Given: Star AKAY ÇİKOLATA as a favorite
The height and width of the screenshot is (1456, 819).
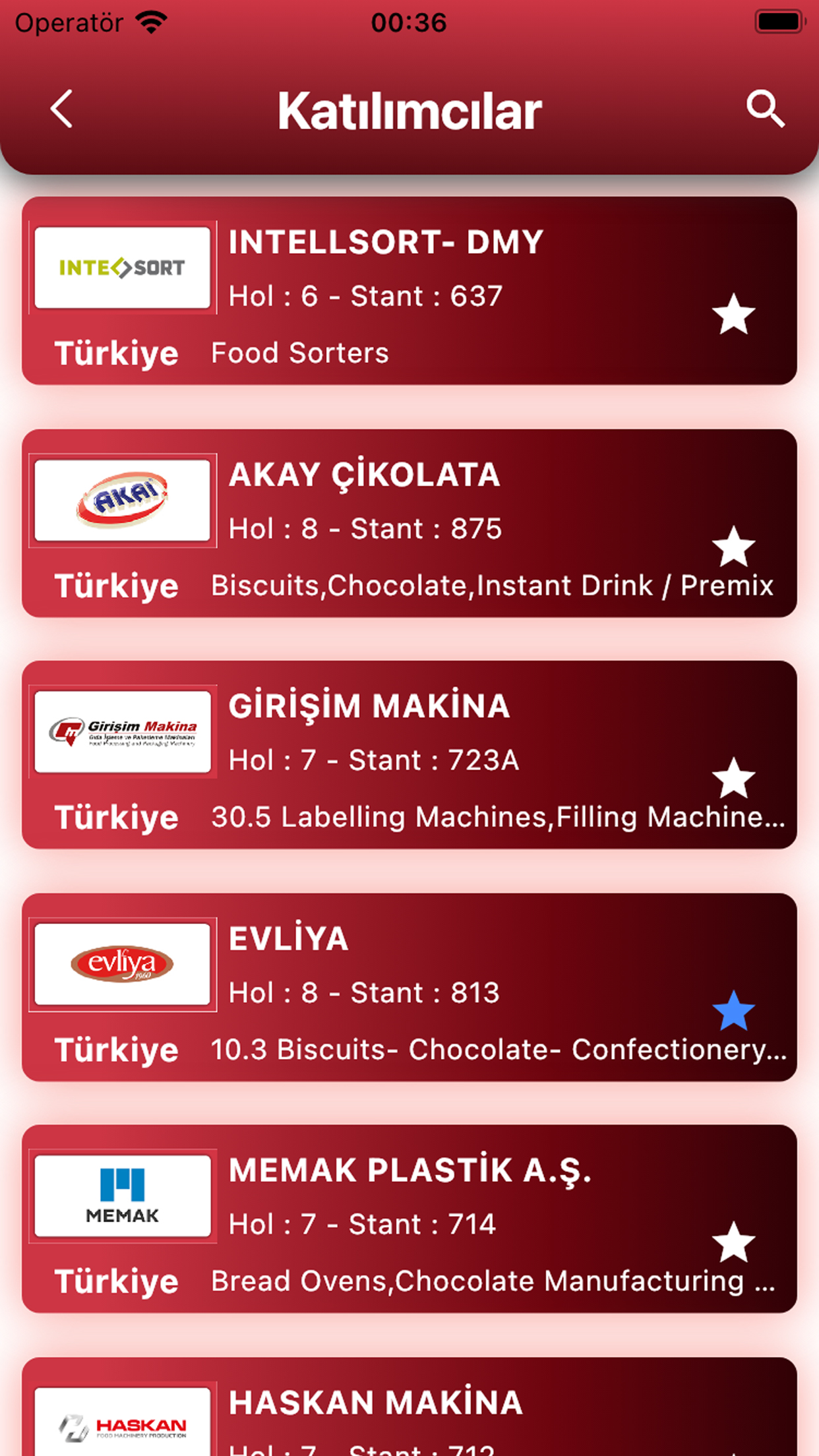Looking at the screenshot, I should tap(733, 547).
